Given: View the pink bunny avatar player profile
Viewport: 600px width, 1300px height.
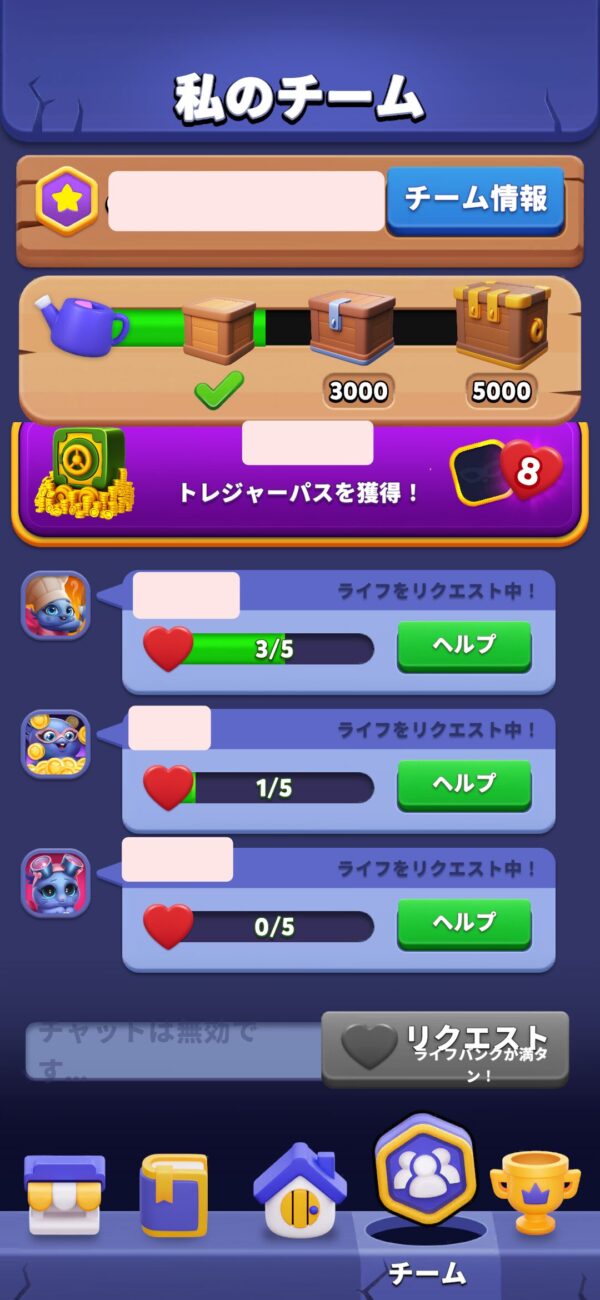Looking at the screenshot, I should click(x=56, y=883).
